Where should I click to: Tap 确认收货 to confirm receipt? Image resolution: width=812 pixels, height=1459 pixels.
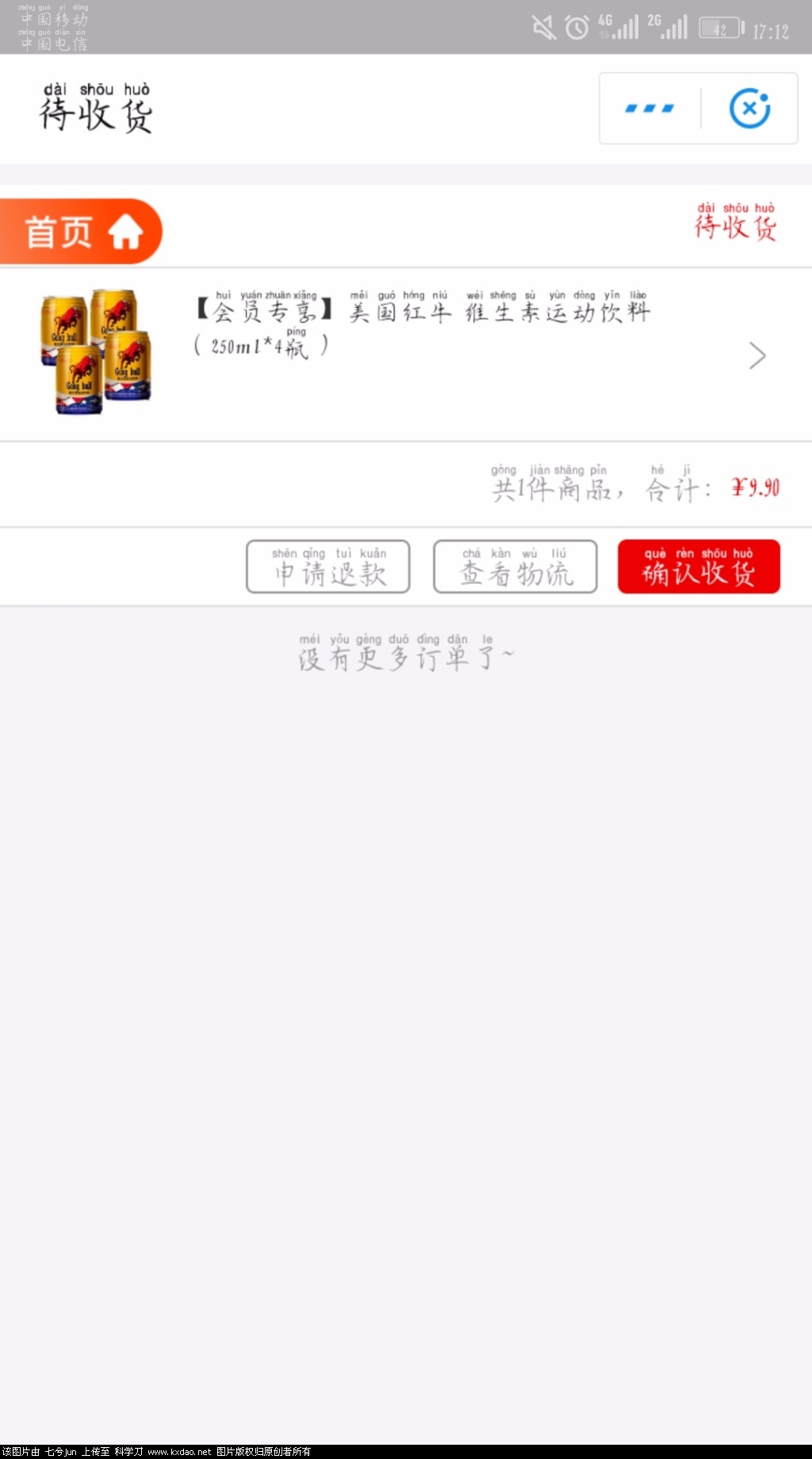coord(697,566)
